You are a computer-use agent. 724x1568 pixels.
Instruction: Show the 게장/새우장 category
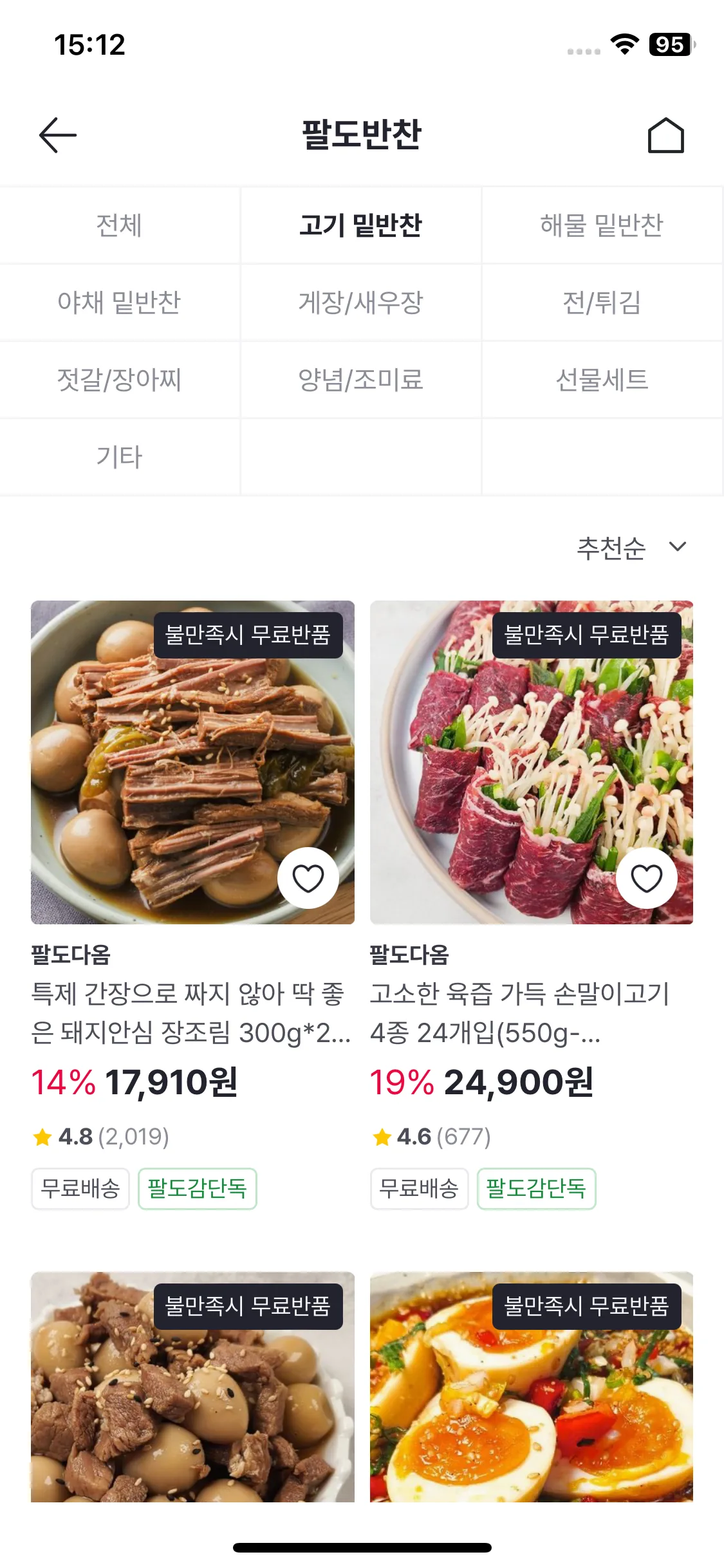point(360,303)
